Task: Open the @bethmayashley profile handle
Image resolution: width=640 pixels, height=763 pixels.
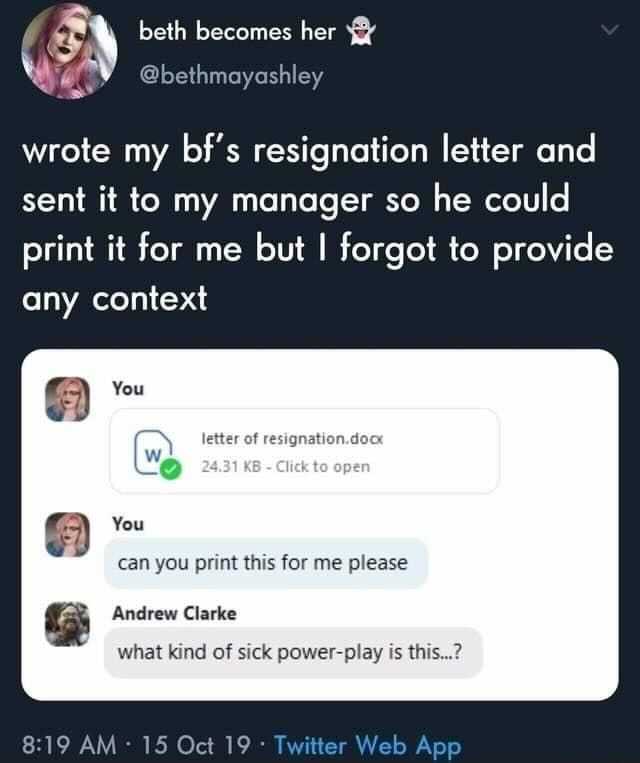Action: 231,77
